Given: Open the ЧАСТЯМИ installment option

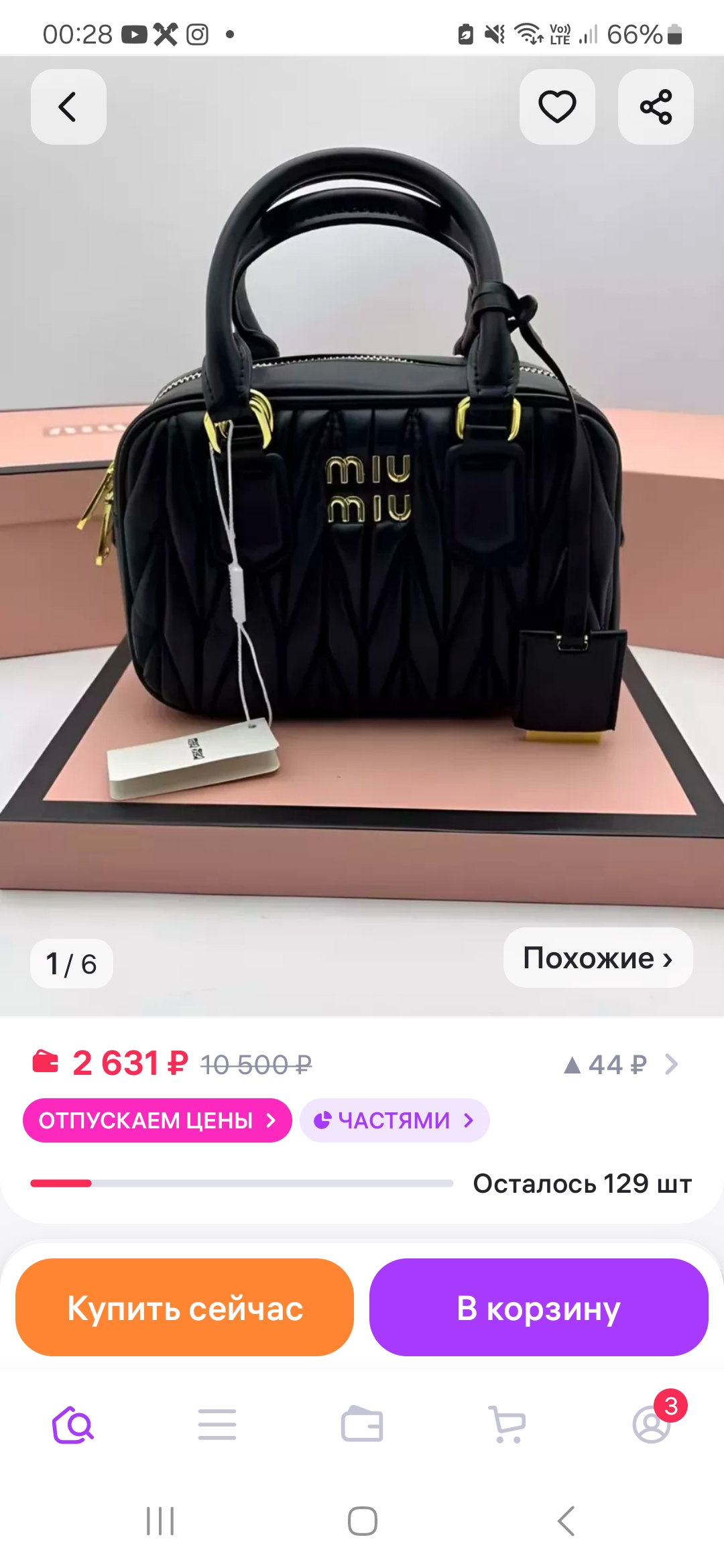Looking at the screenshot, I should (395, 1120).
